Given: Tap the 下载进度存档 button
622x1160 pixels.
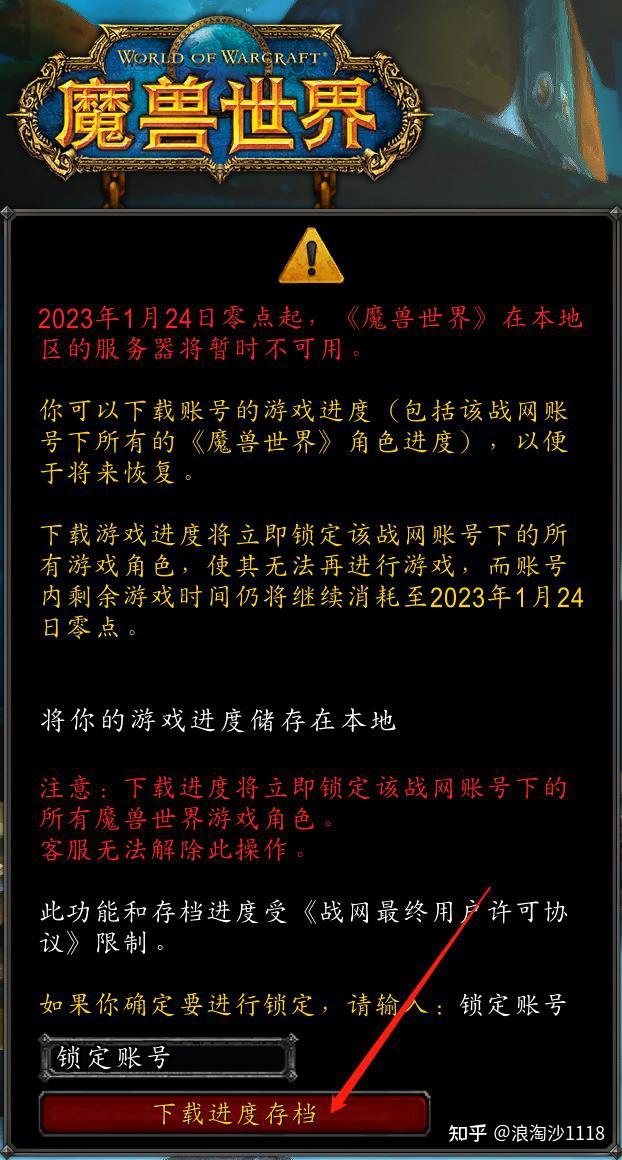Looking at the screenshot, I should [x=234, y=1113].
